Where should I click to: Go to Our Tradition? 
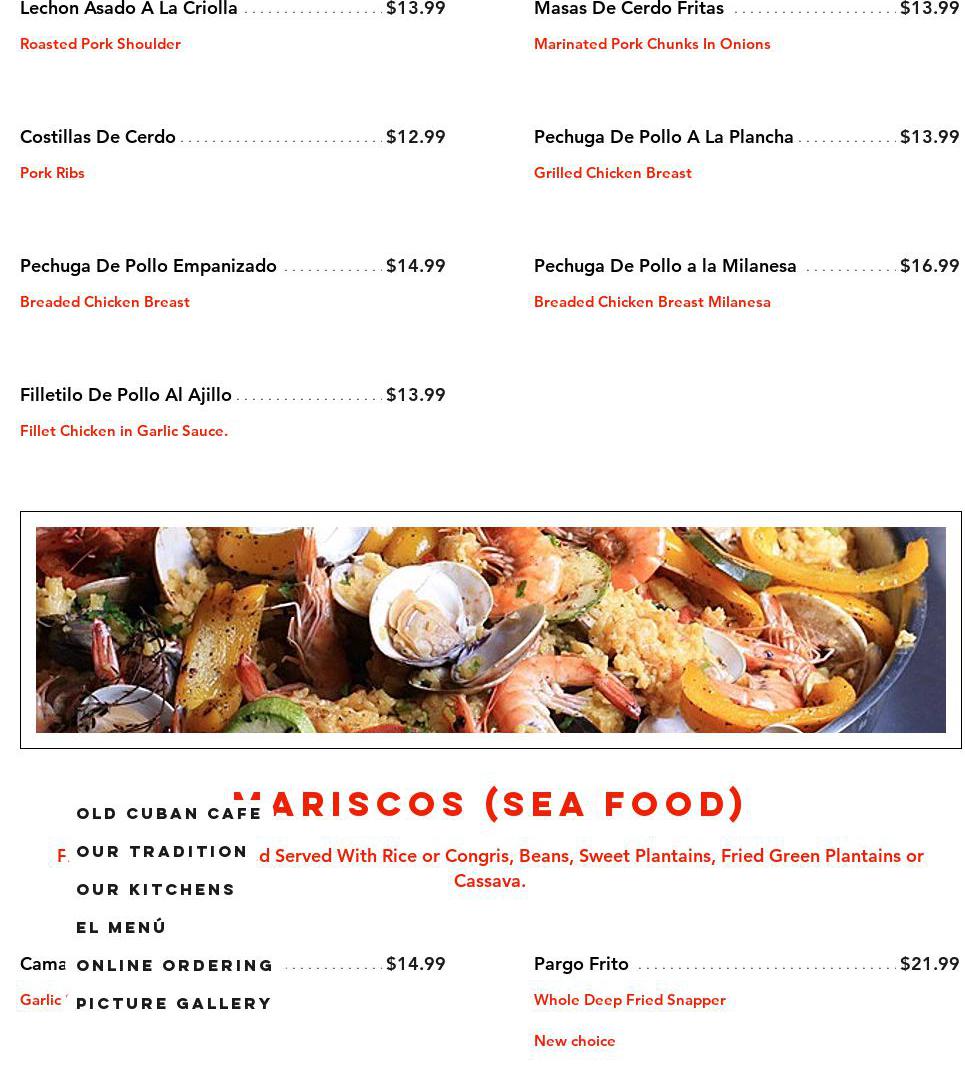click(162, 851)
